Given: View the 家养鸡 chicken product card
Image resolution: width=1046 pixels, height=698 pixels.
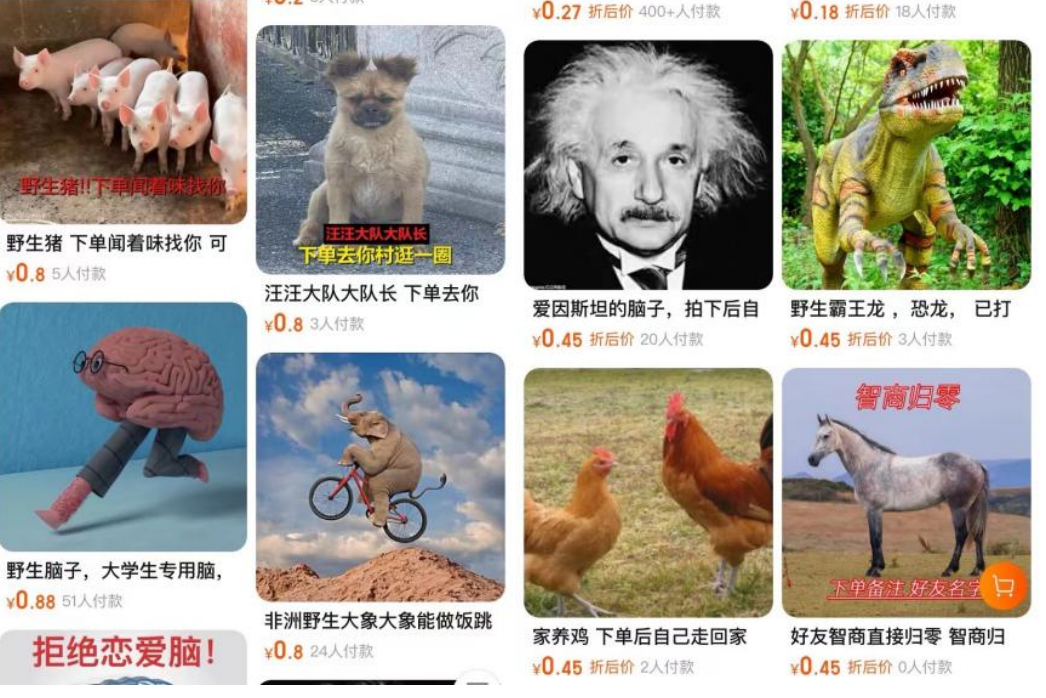Looking at the screenshot, I should pos(648,492).
